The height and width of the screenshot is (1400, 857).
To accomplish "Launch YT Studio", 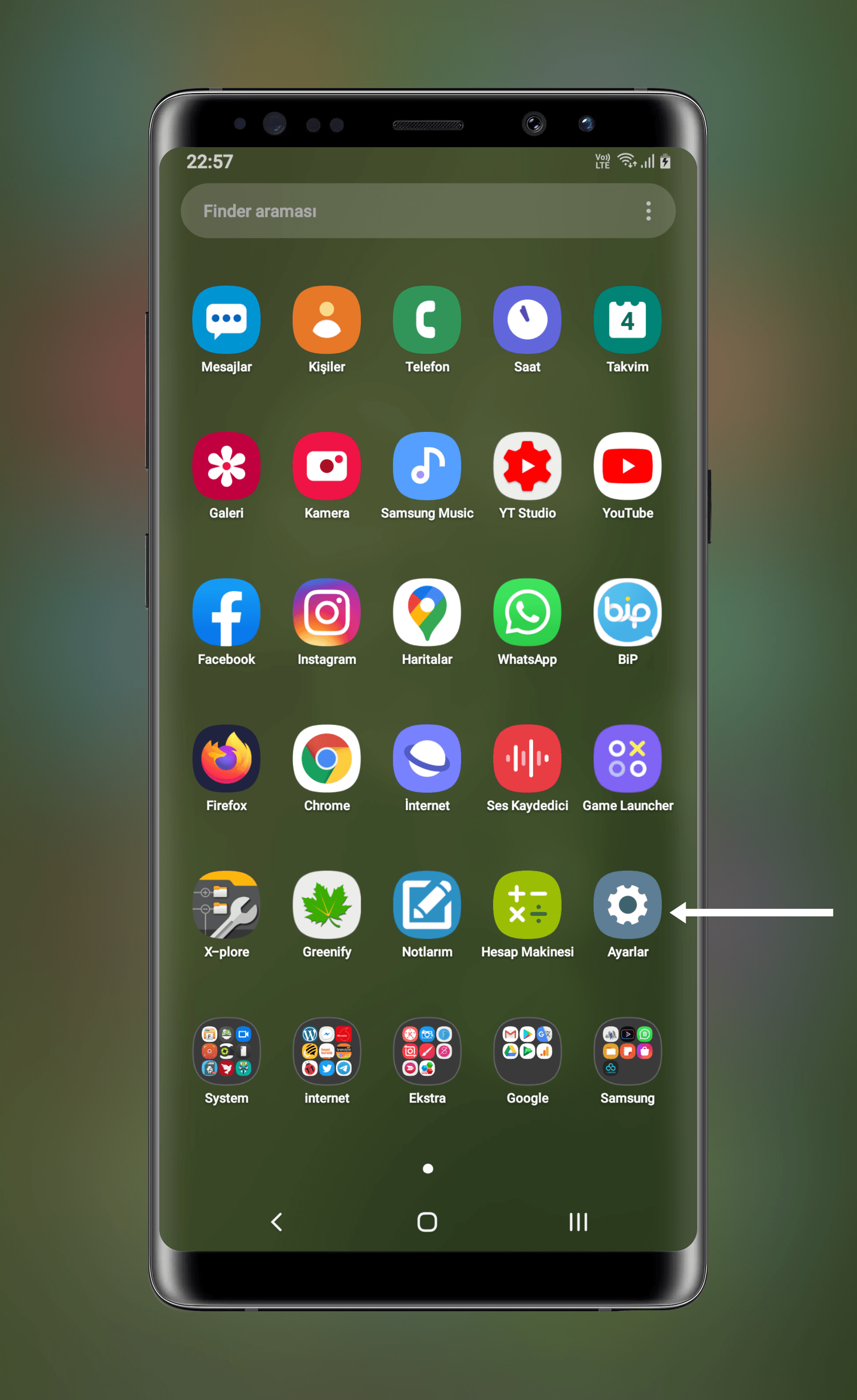I will (527, 466).
